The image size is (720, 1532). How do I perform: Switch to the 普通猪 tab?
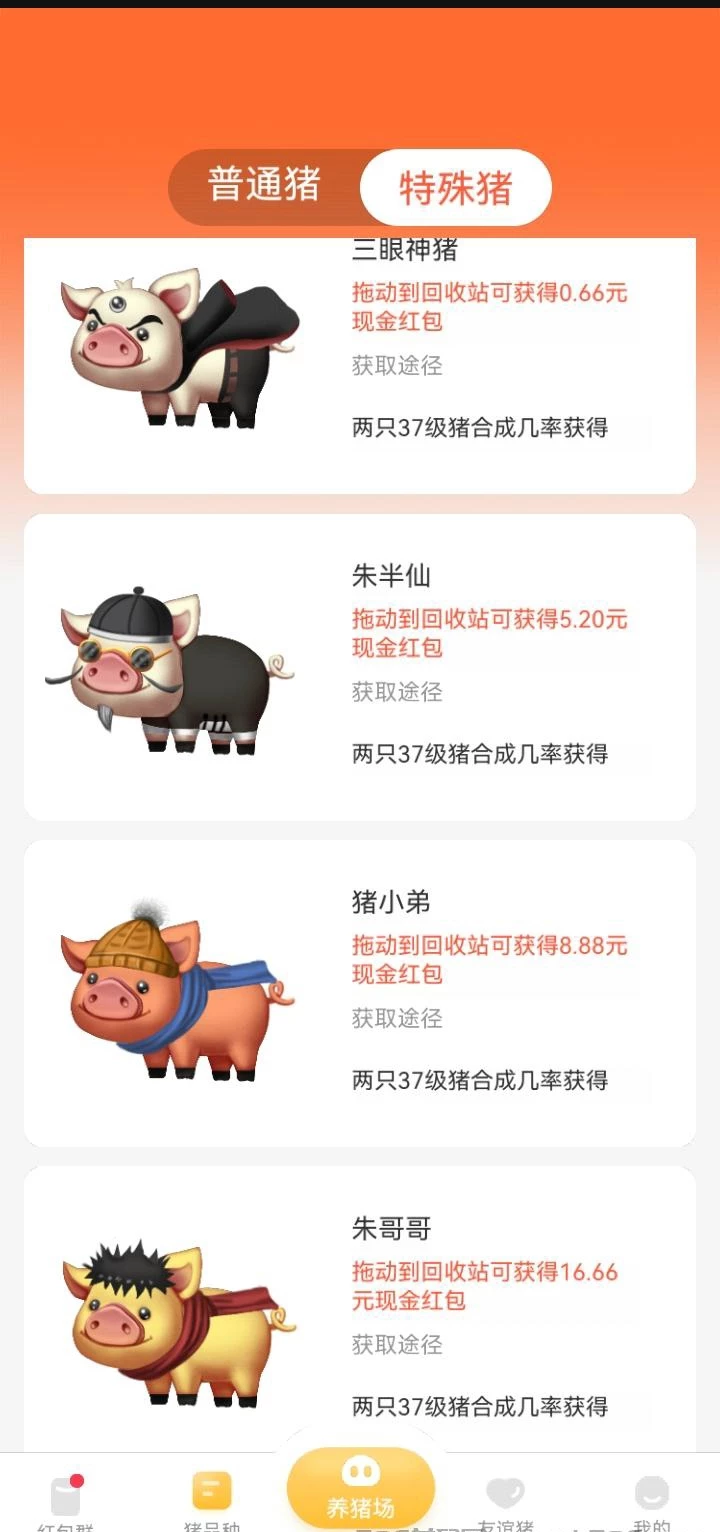pyautogui.click(x=264, y=187)
